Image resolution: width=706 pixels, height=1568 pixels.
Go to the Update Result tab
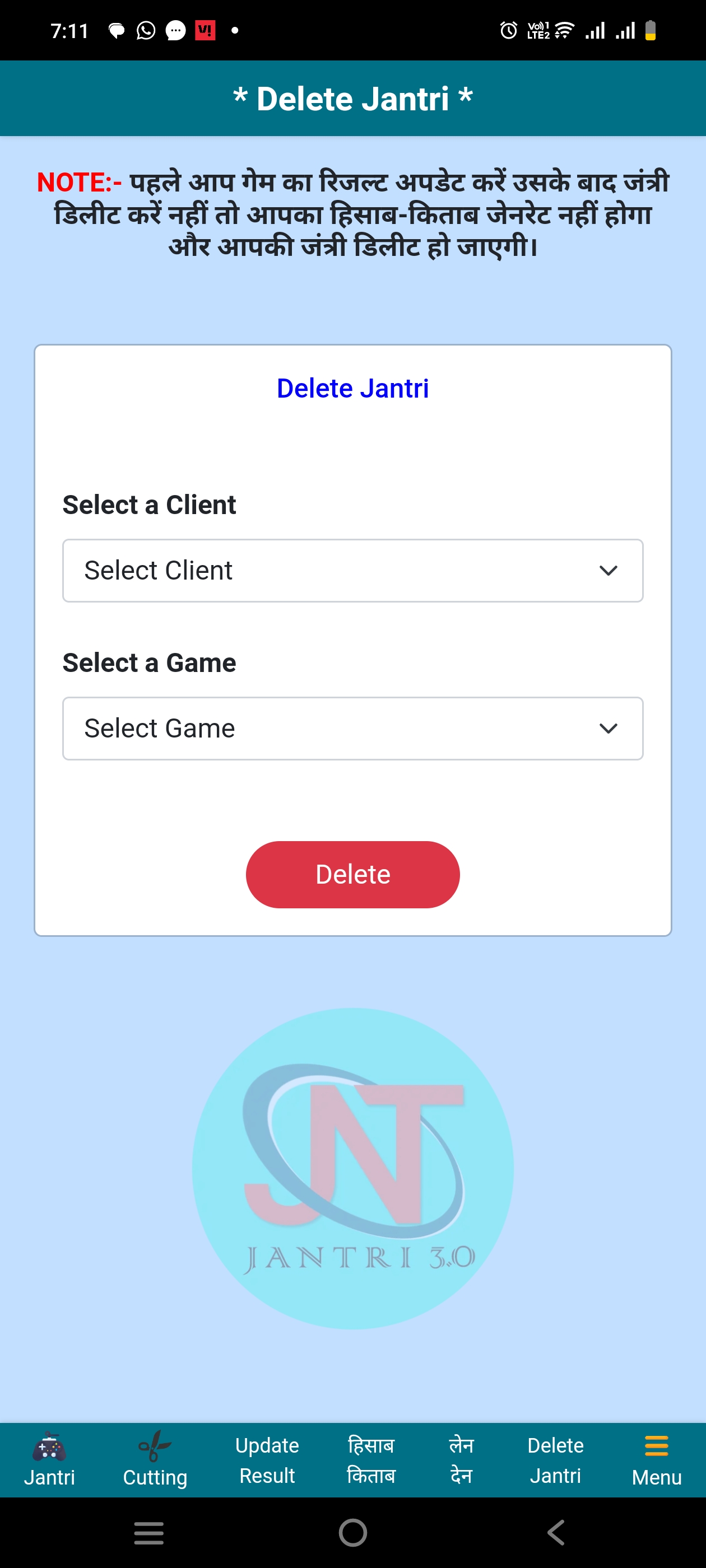tap(267, 1460)
